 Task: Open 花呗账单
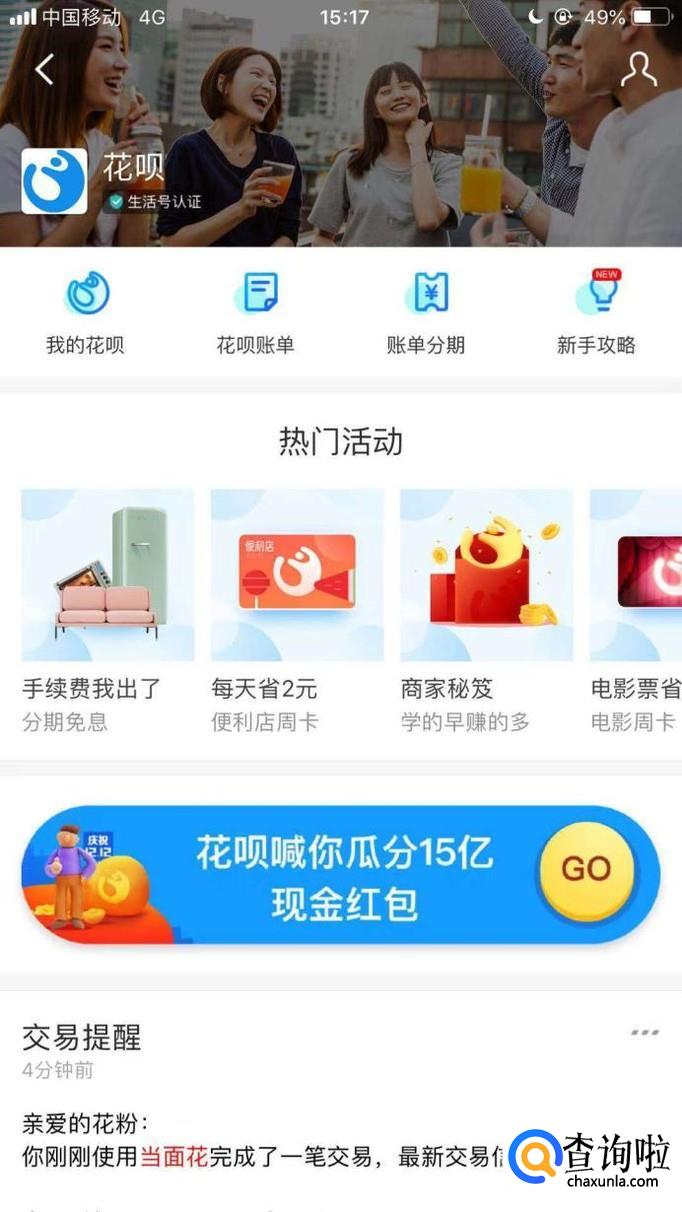[x=256, y=314]
